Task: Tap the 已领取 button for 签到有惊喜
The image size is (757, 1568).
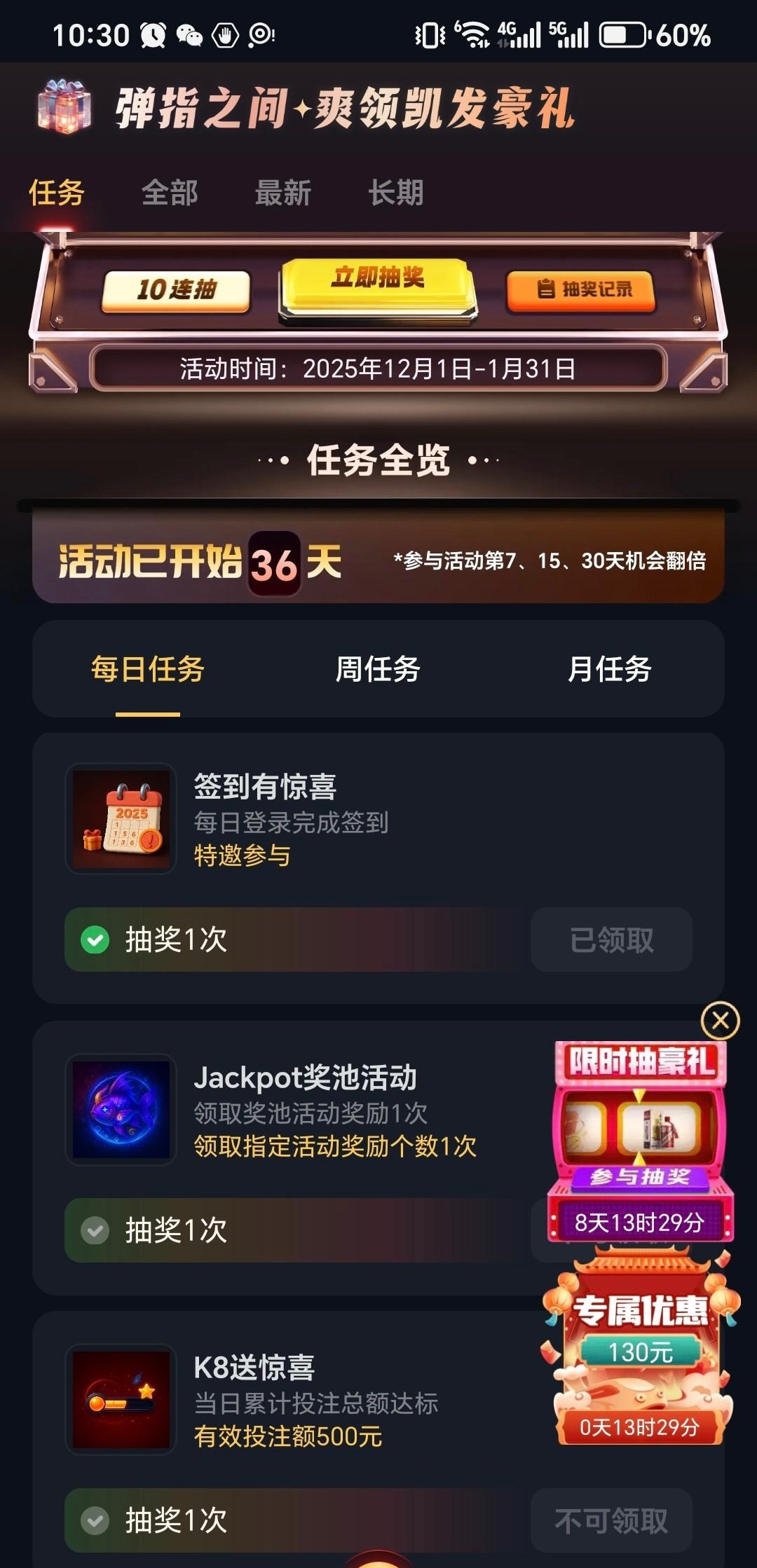Action: tap(611, 940)
